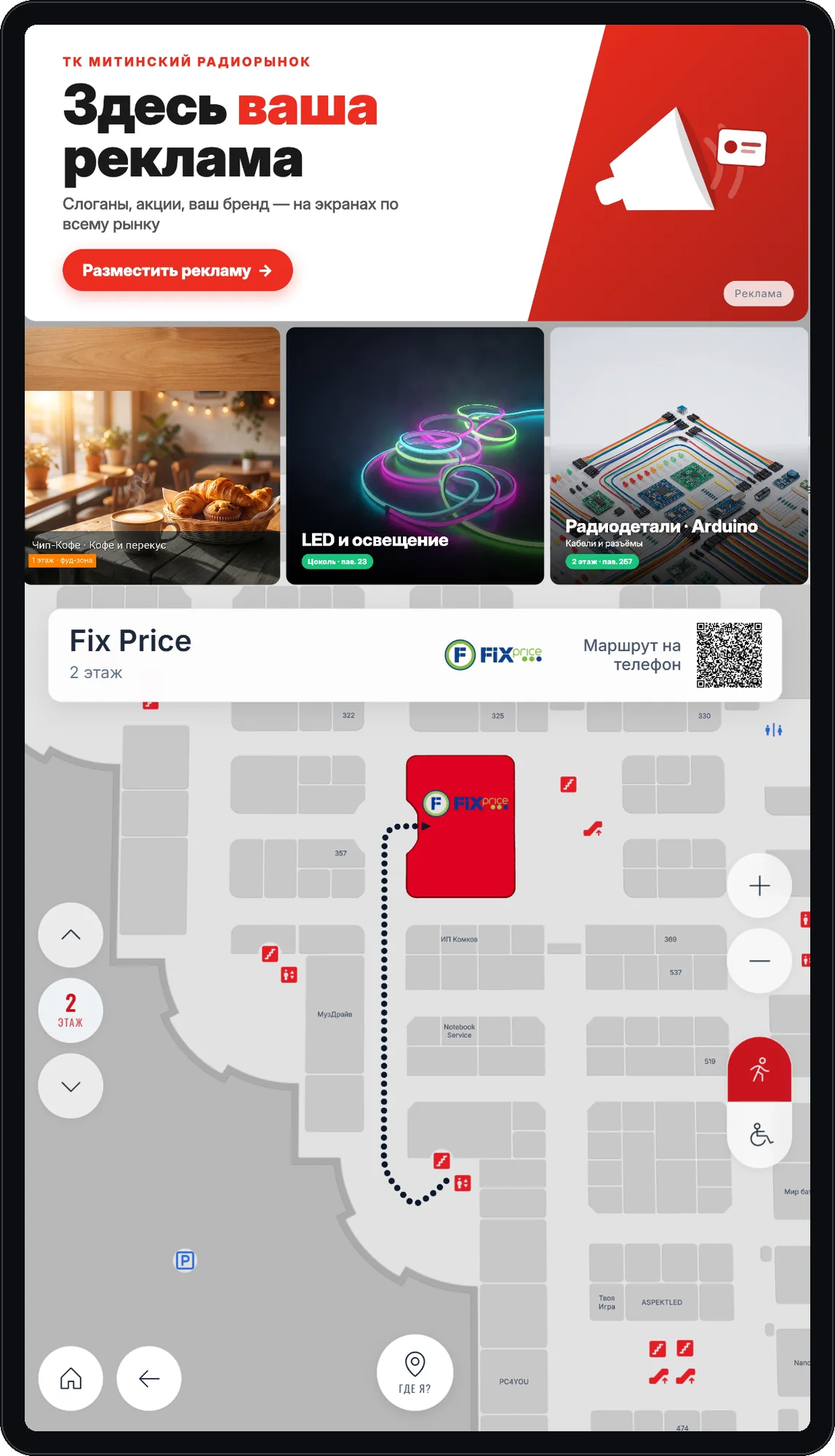
Task: Return to the home screen
Action: [x=71, y=1378]
